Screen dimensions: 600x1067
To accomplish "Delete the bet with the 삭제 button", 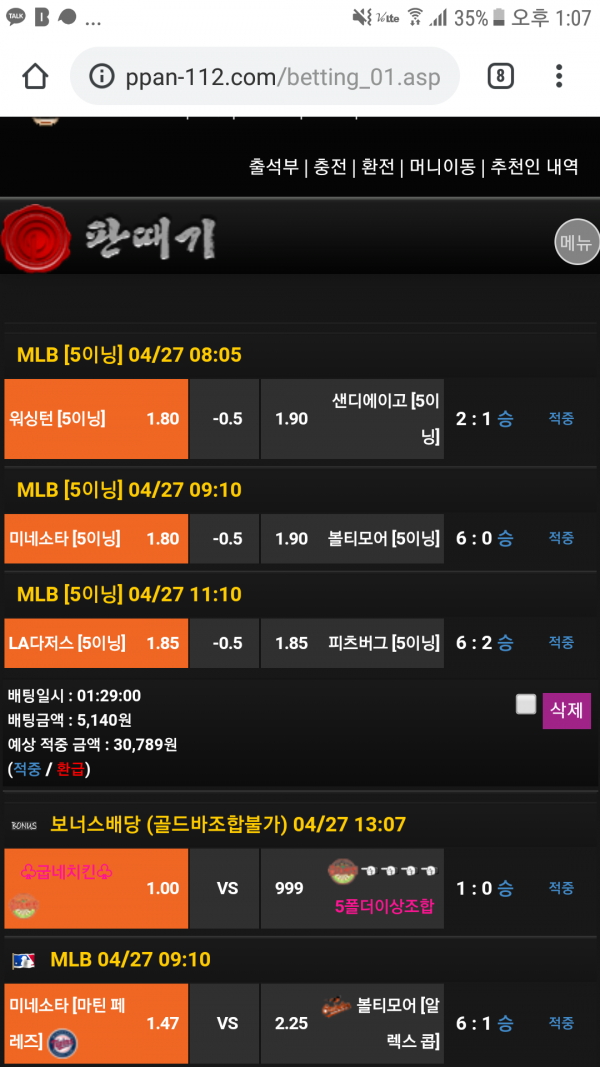I will point(566,711).
